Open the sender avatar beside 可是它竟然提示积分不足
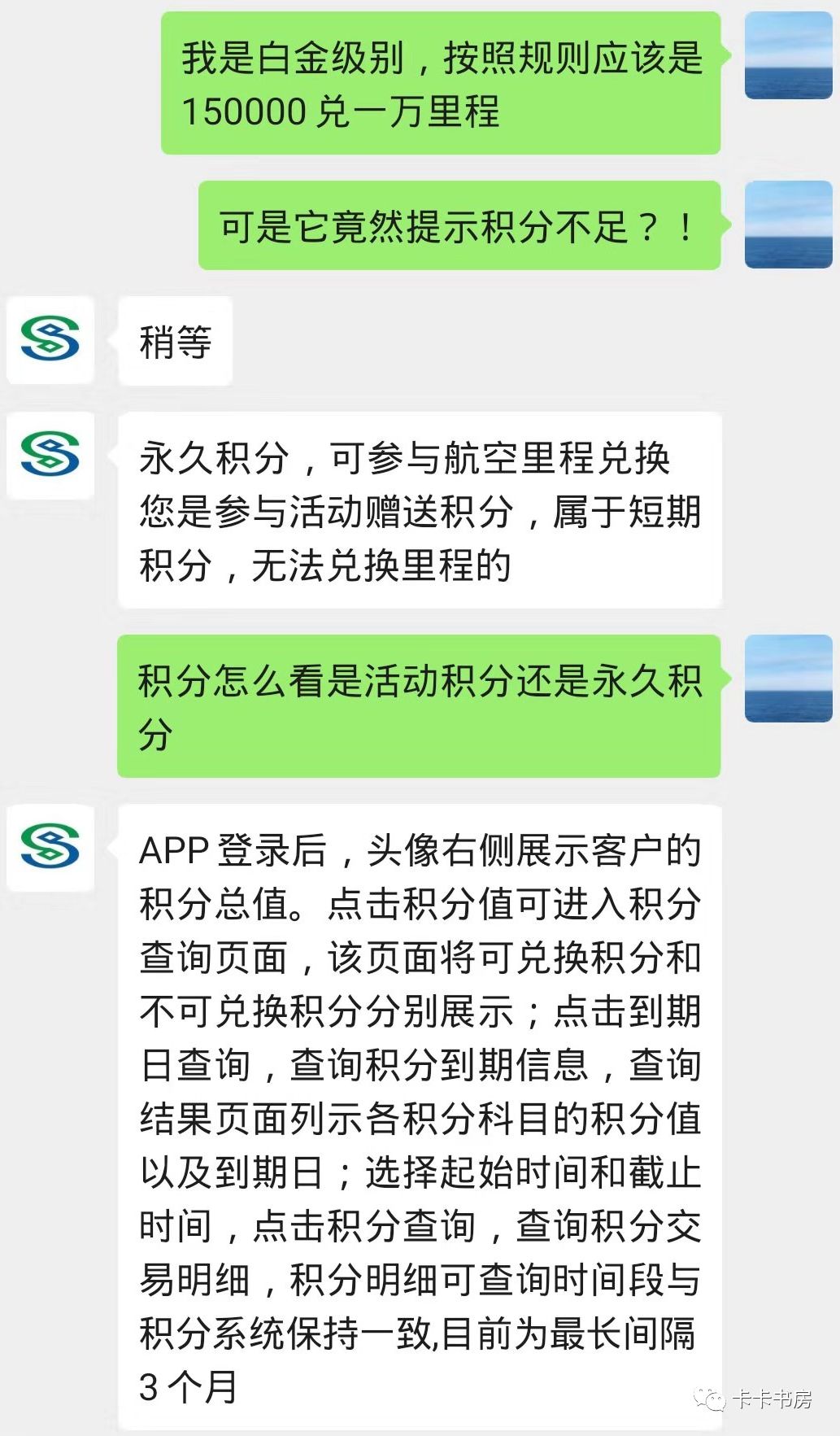This screenshot has width=840, height=1436. 788,225
